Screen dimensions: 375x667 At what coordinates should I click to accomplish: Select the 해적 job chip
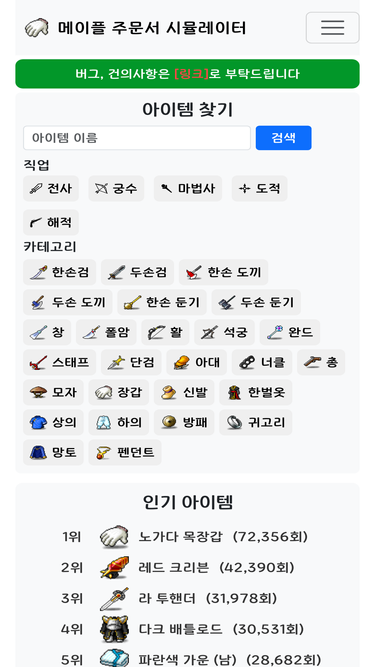[51, 222]
